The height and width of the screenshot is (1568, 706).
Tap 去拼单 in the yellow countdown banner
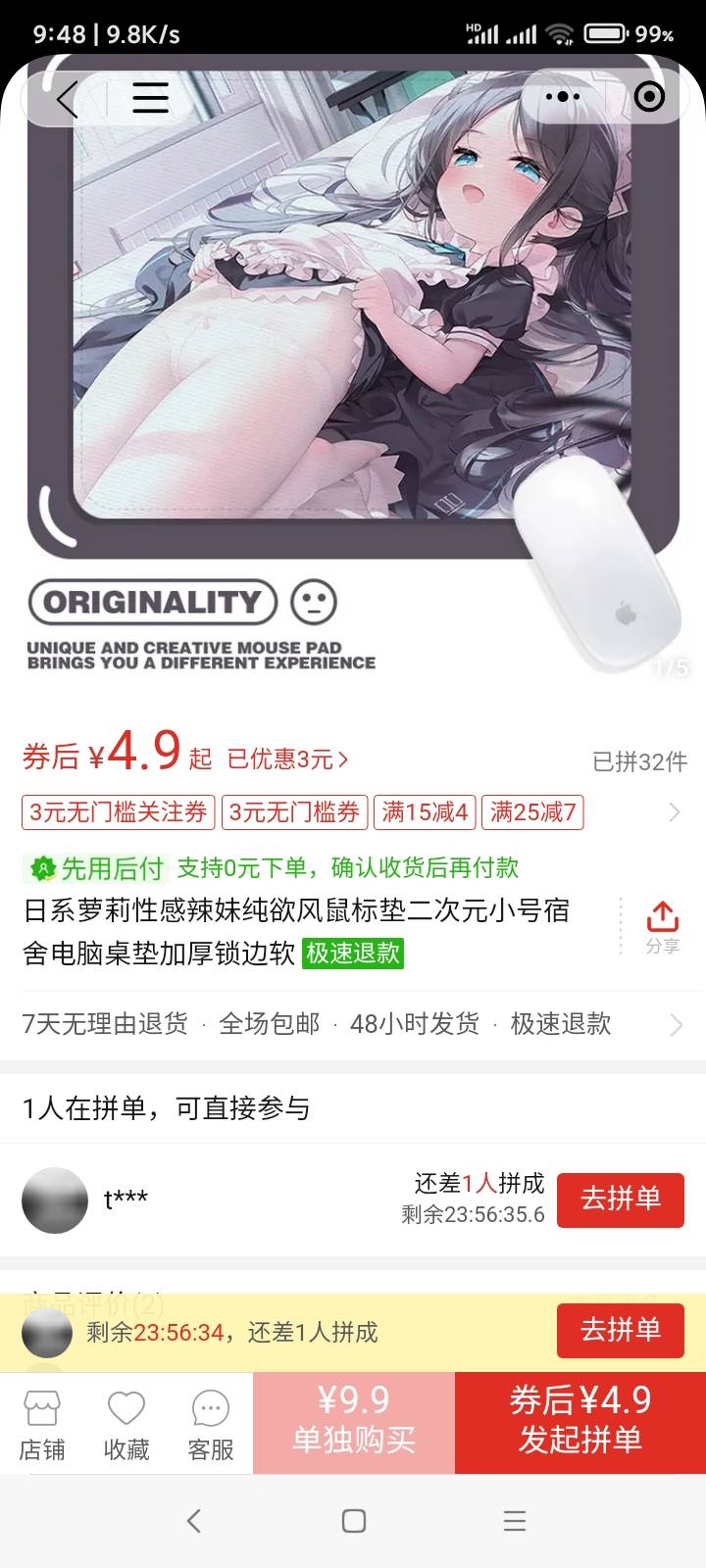tap(620, 1330)
